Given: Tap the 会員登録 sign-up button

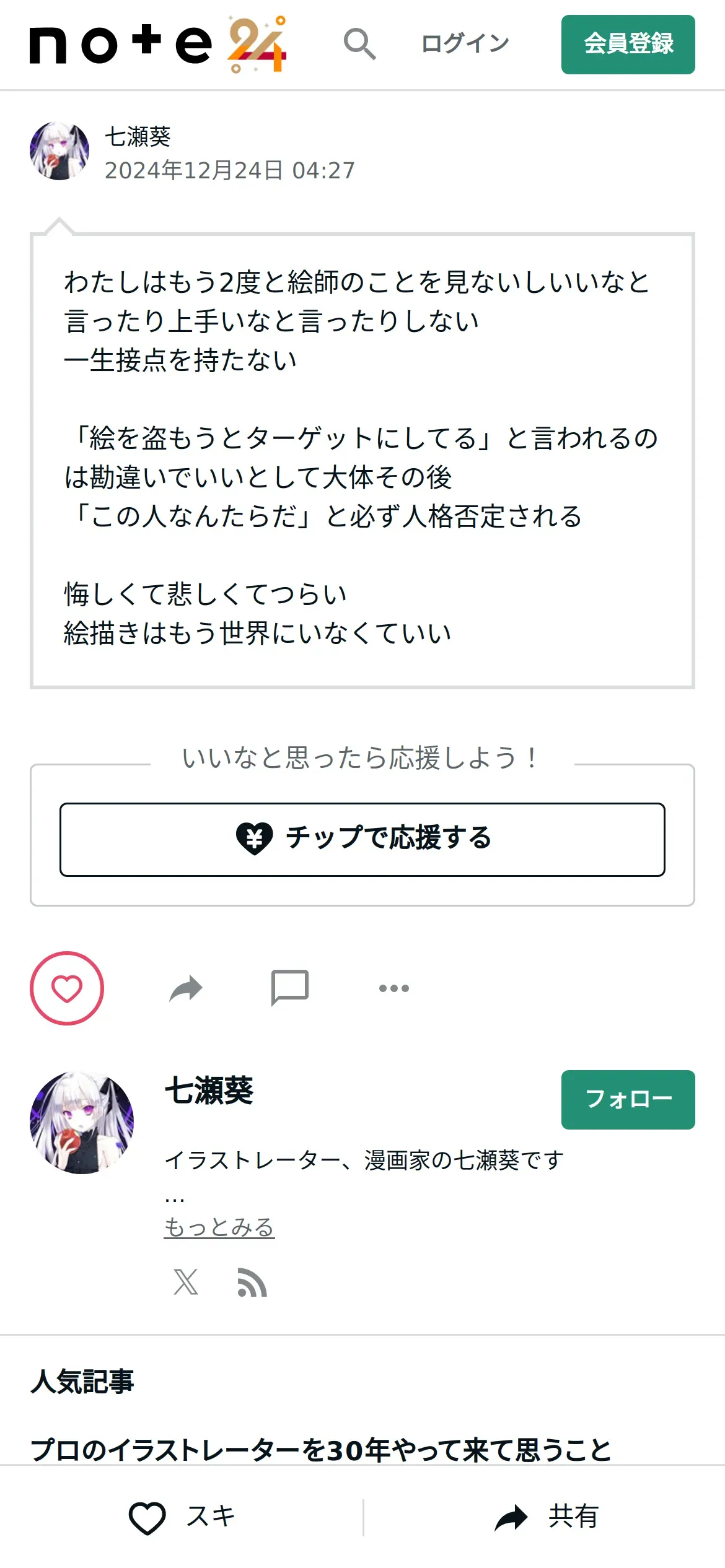Looking at the screenshot, I should coord(628,45).
